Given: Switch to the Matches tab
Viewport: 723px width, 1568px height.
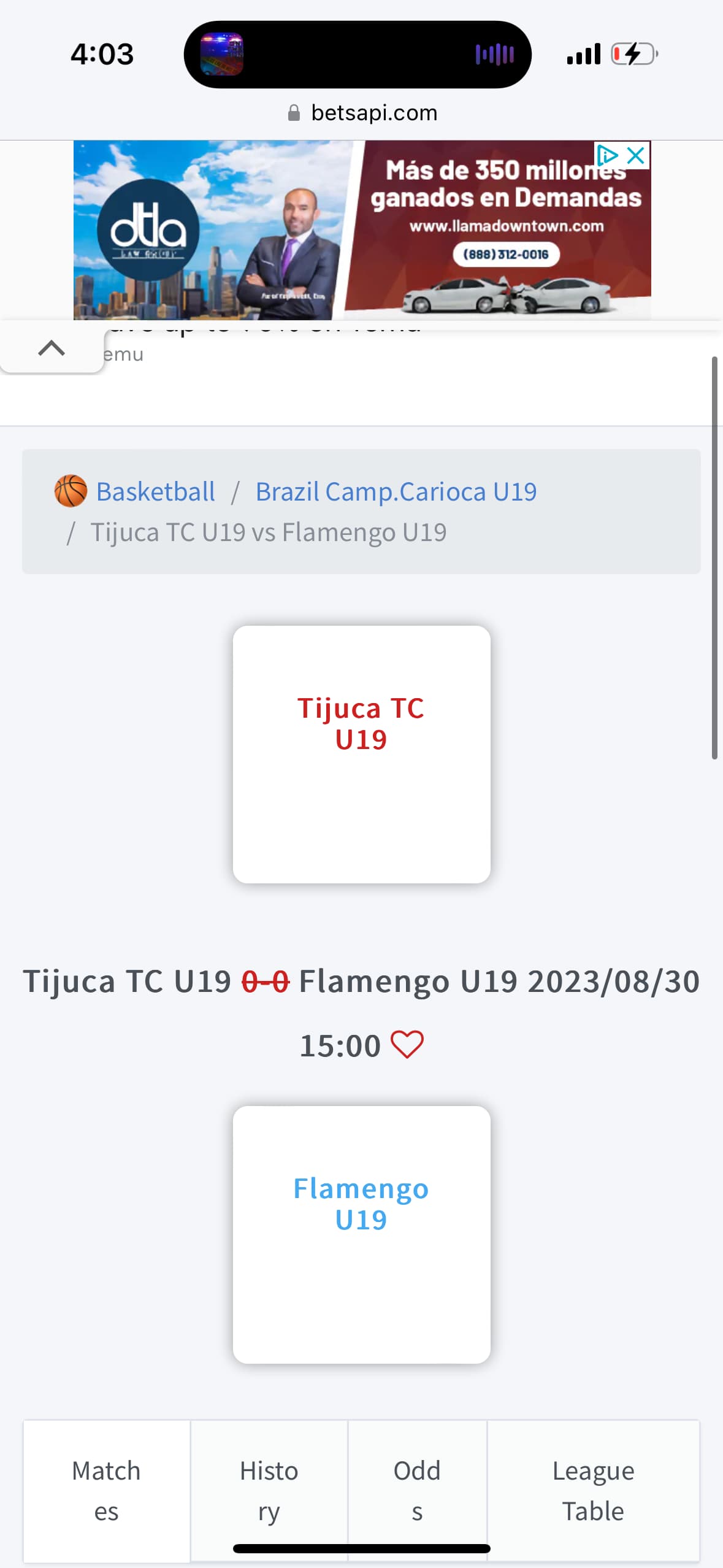Looking at the screenshot, I should point(107,1490).
